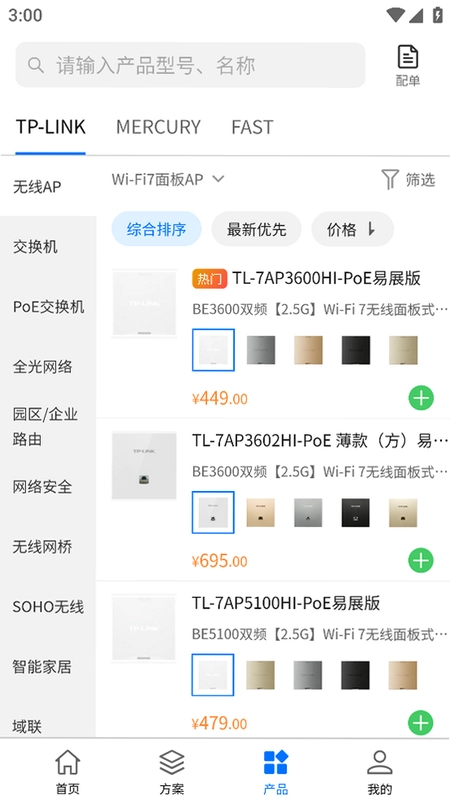
Task: Open TL-7AP5100HI-PoE易展版 product
Action: coord(286,603)
